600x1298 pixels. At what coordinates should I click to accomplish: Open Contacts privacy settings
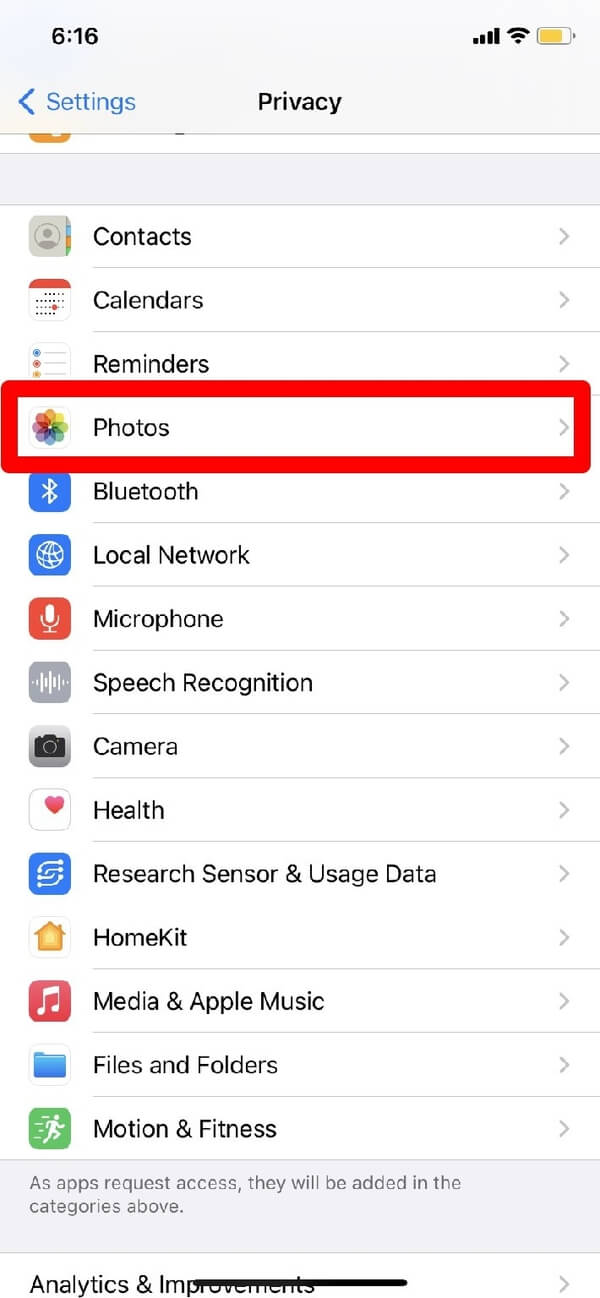pos(300,237)
